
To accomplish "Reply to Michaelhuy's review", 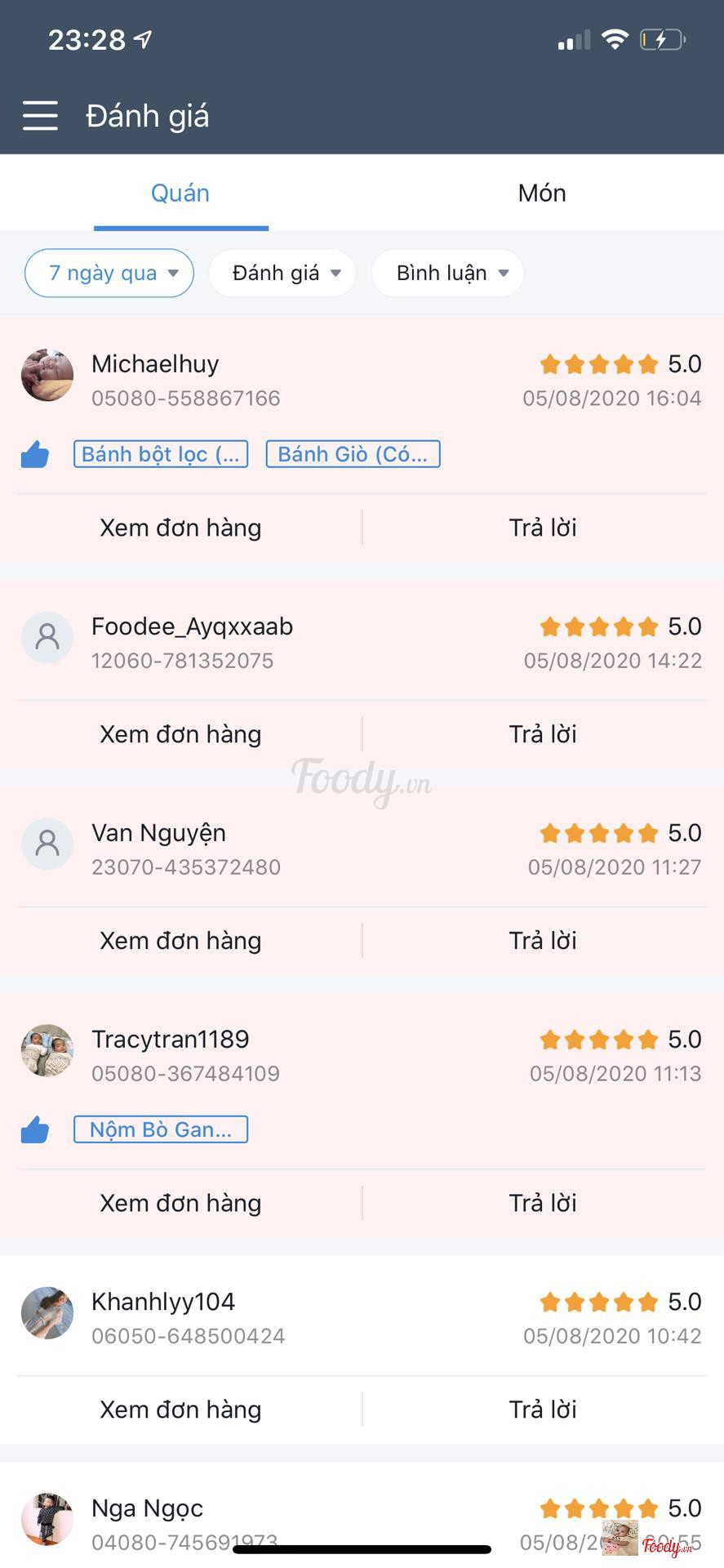I will point(543,528).
